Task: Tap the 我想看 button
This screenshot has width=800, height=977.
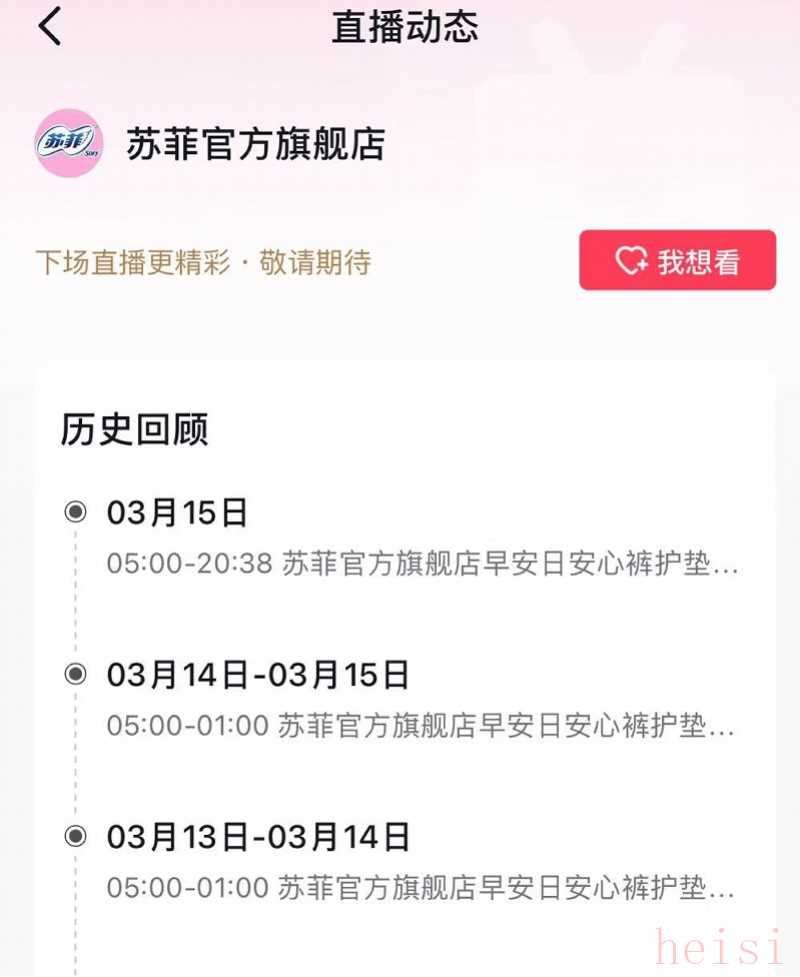Action: [677, 261]
